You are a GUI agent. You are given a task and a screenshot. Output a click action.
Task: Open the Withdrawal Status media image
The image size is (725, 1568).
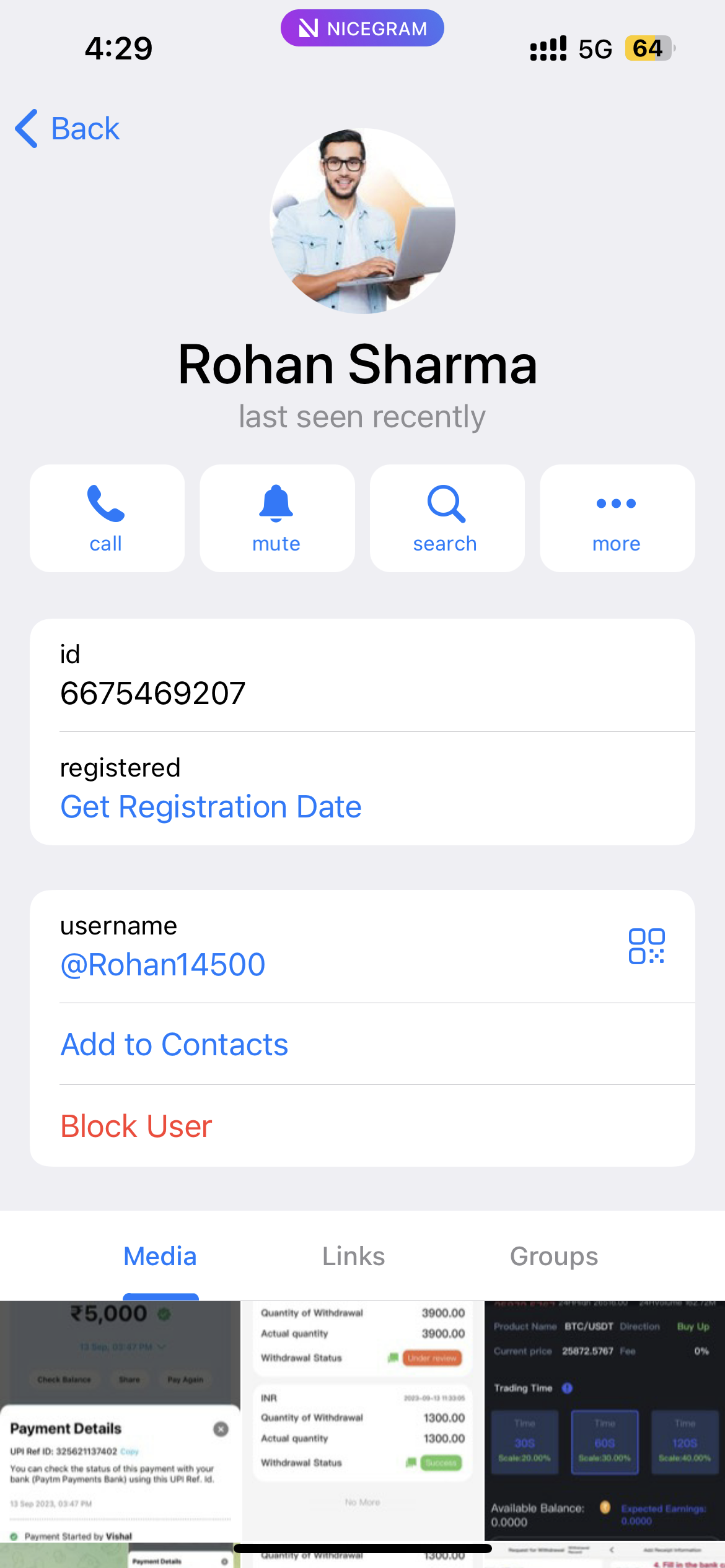point(362,1418)
